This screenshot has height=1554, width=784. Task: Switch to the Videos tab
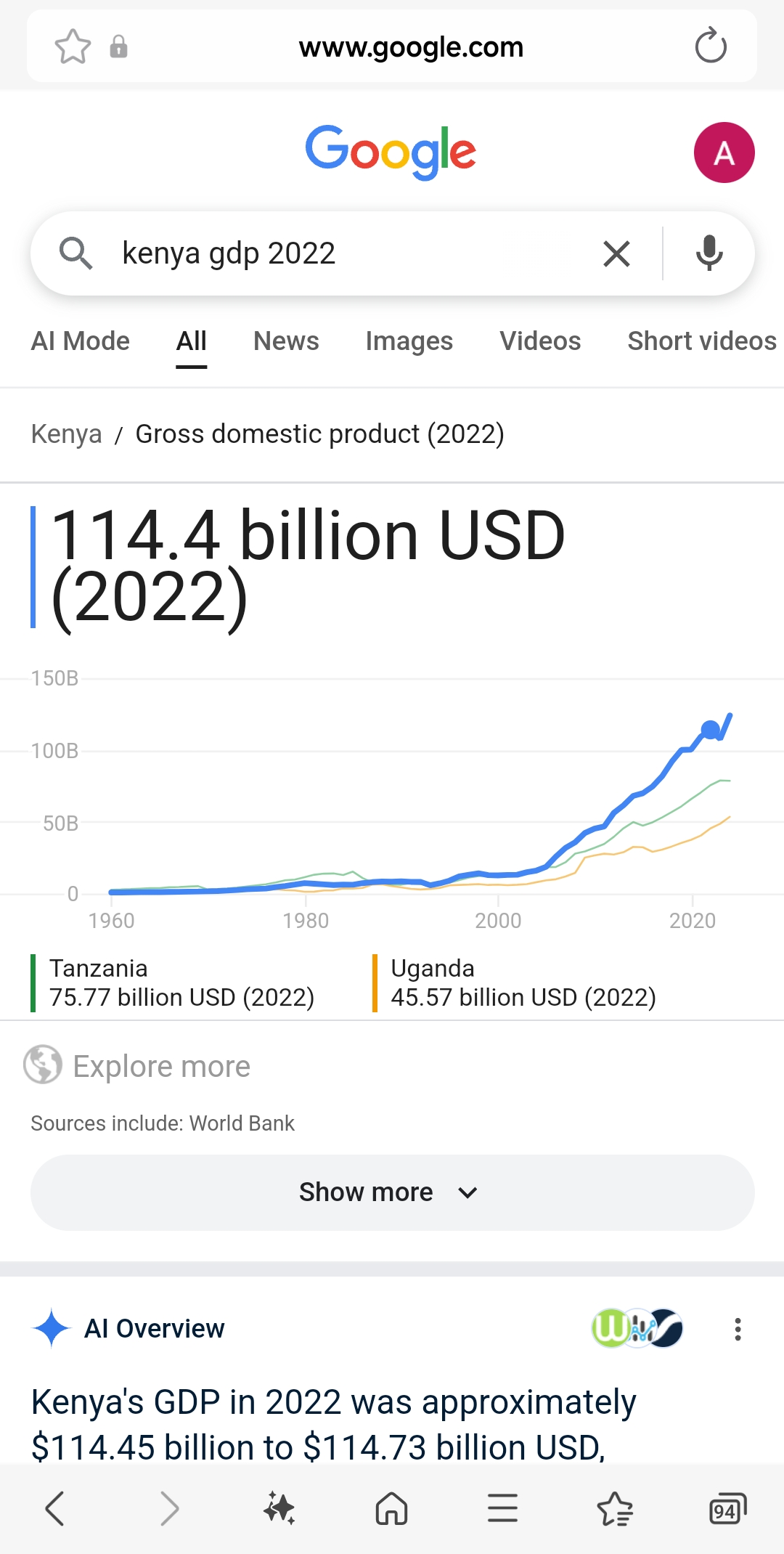540,341
